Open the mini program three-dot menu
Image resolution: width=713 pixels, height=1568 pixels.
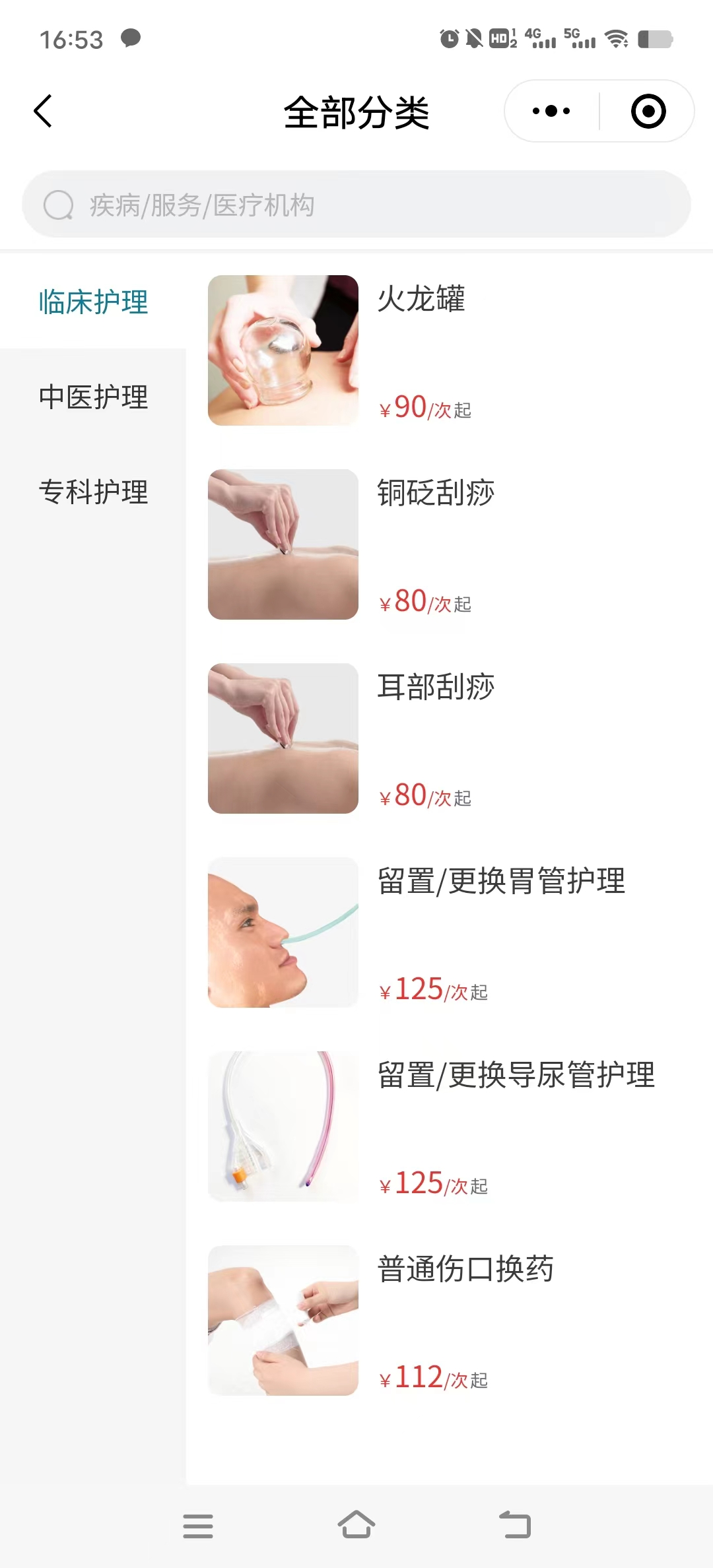pyautogui.click(x=551, y=111)
